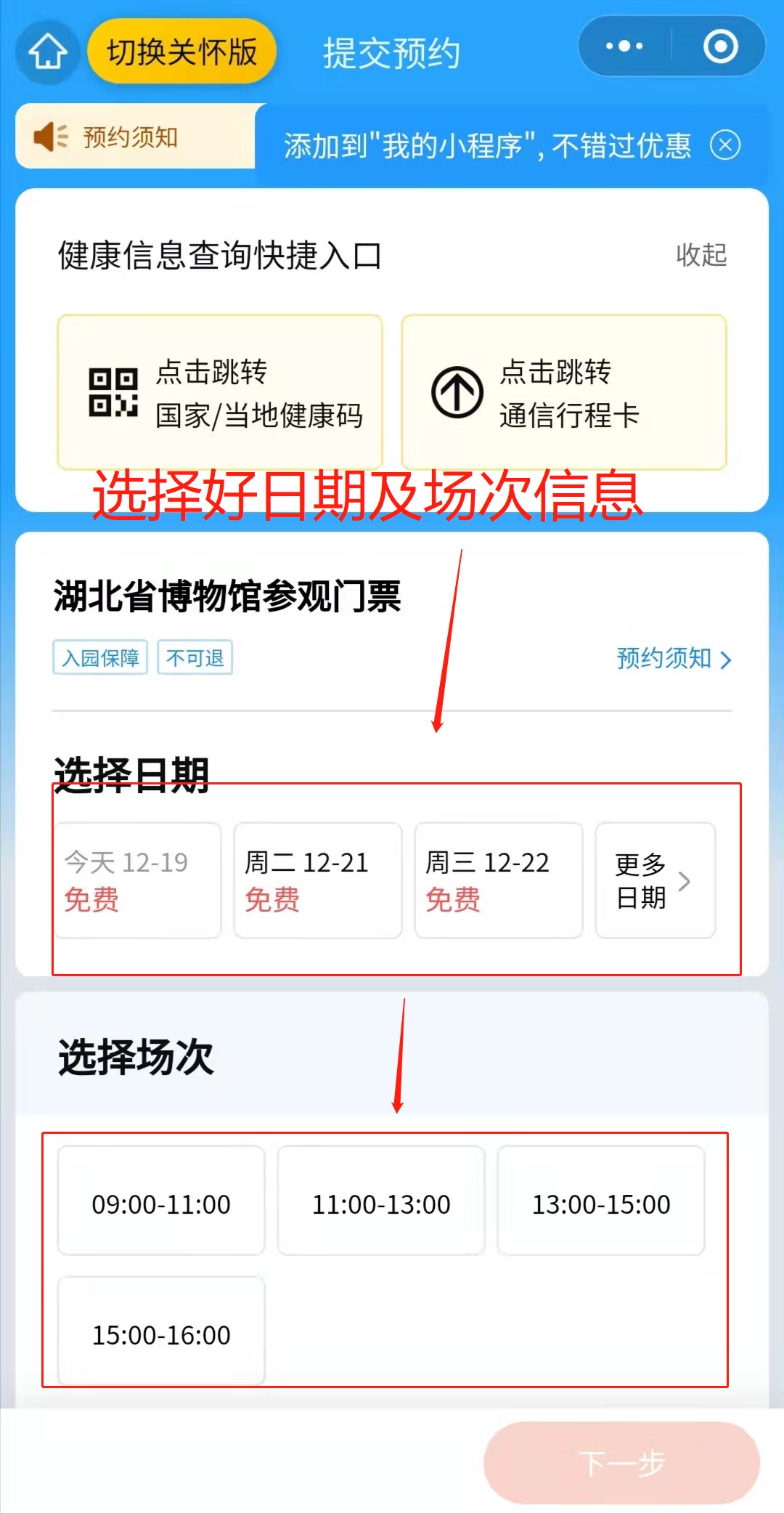The width and height of the screenshot is (784, 1513).
Task: Choose the 13:00-15:00 session
Action: [x=601, y=1204]
